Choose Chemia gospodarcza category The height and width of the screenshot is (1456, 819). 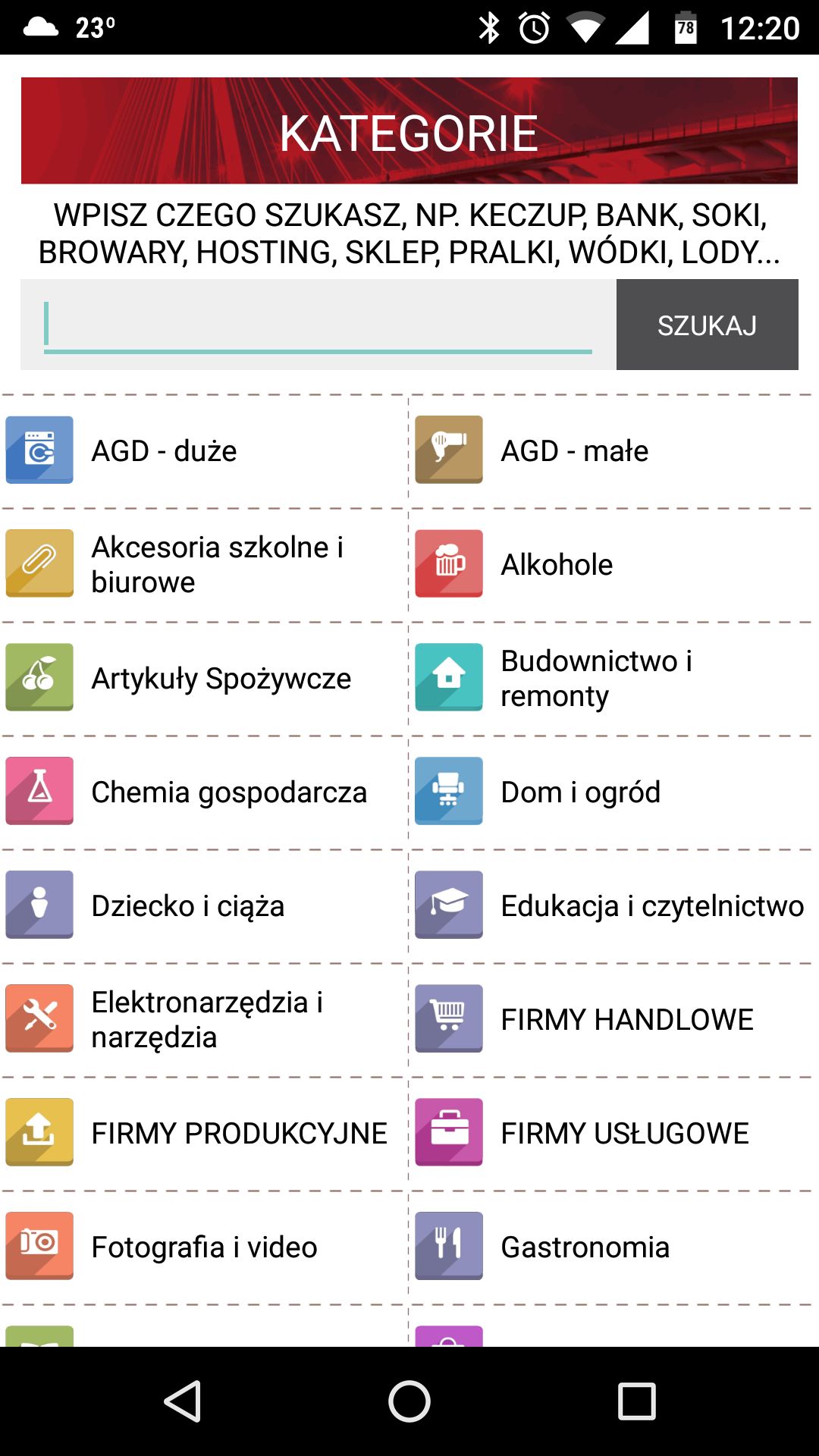pos(204,792)
